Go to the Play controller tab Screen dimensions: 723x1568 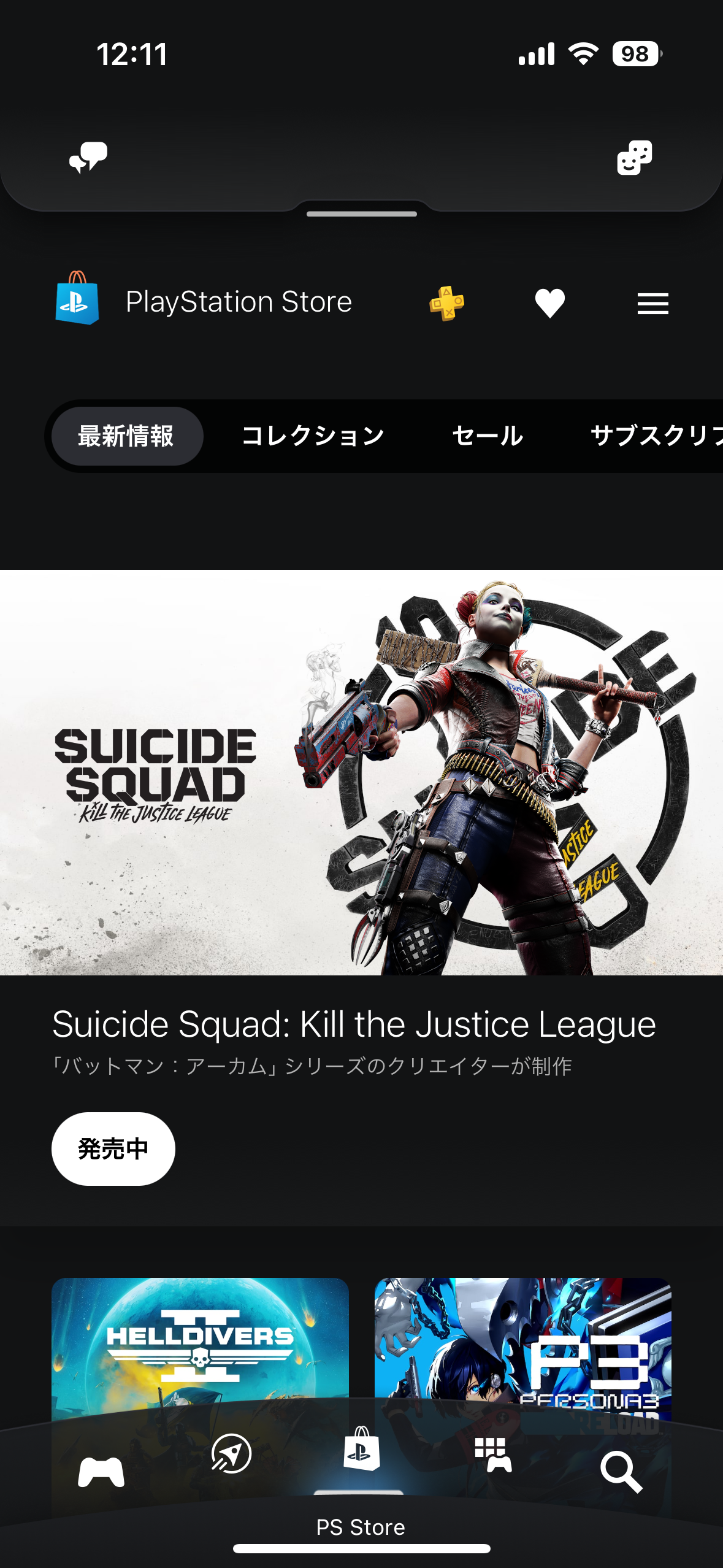click(101, 1472)
